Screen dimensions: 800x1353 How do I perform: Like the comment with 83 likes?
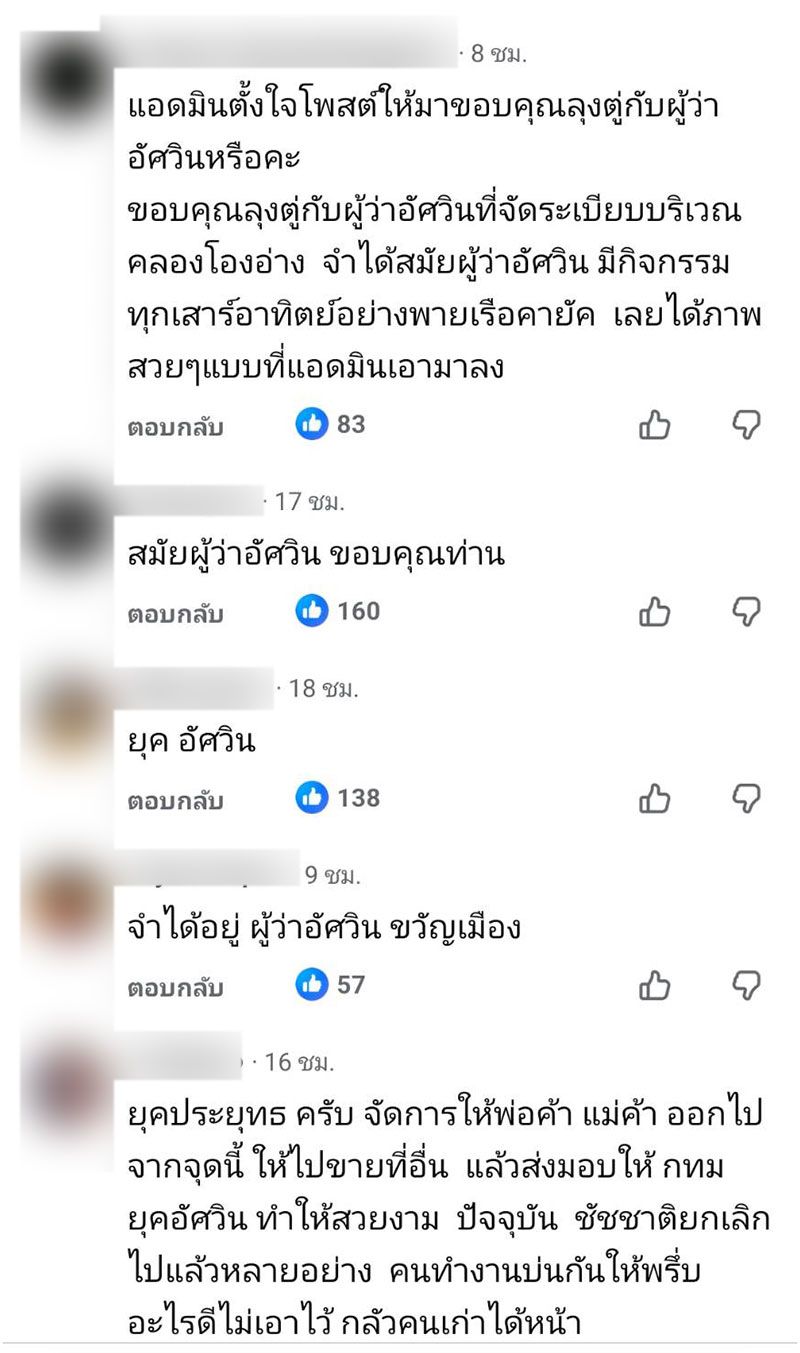(655, 426)
